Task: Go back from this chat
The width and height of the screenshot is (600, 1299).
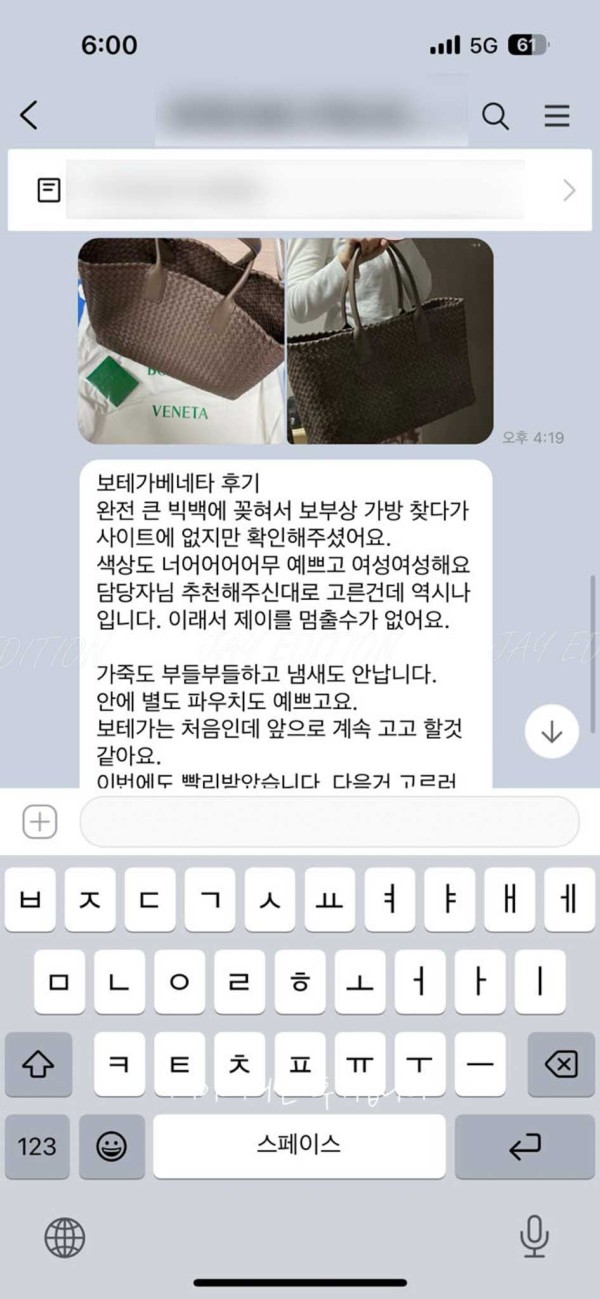Action: point(29,116)
